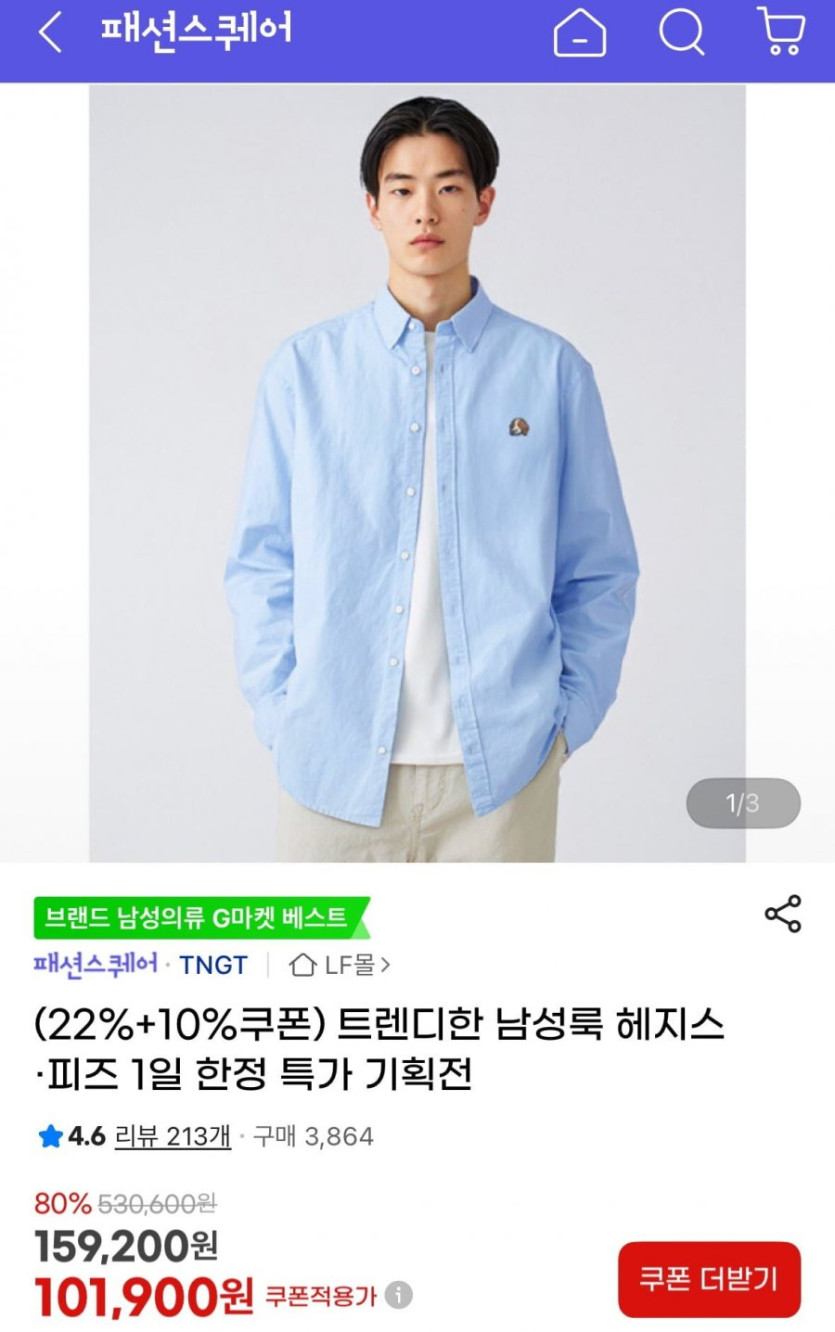This screenshot has width=835, height=1332.
Task: Go back with the arrow
Action: (x=49, y=34)
